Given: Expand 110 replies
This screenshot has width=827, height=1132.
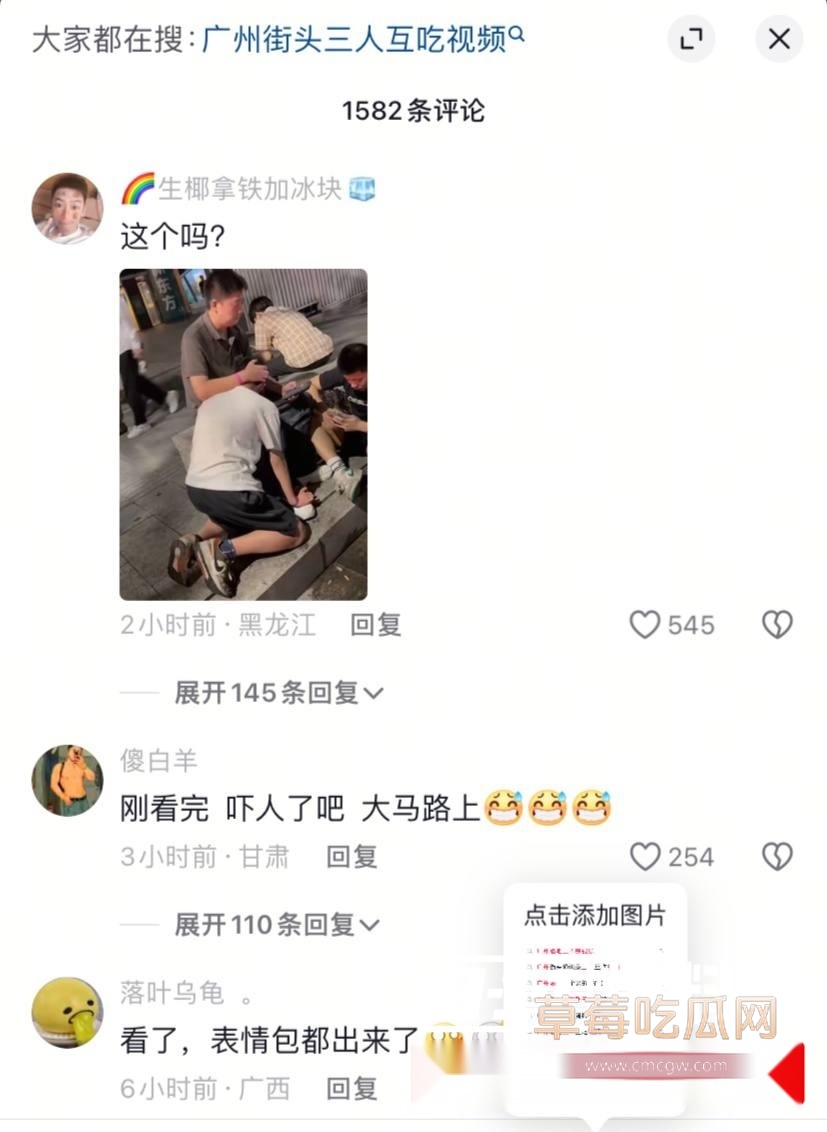Looking at the screenshot, I should point(276,925).
